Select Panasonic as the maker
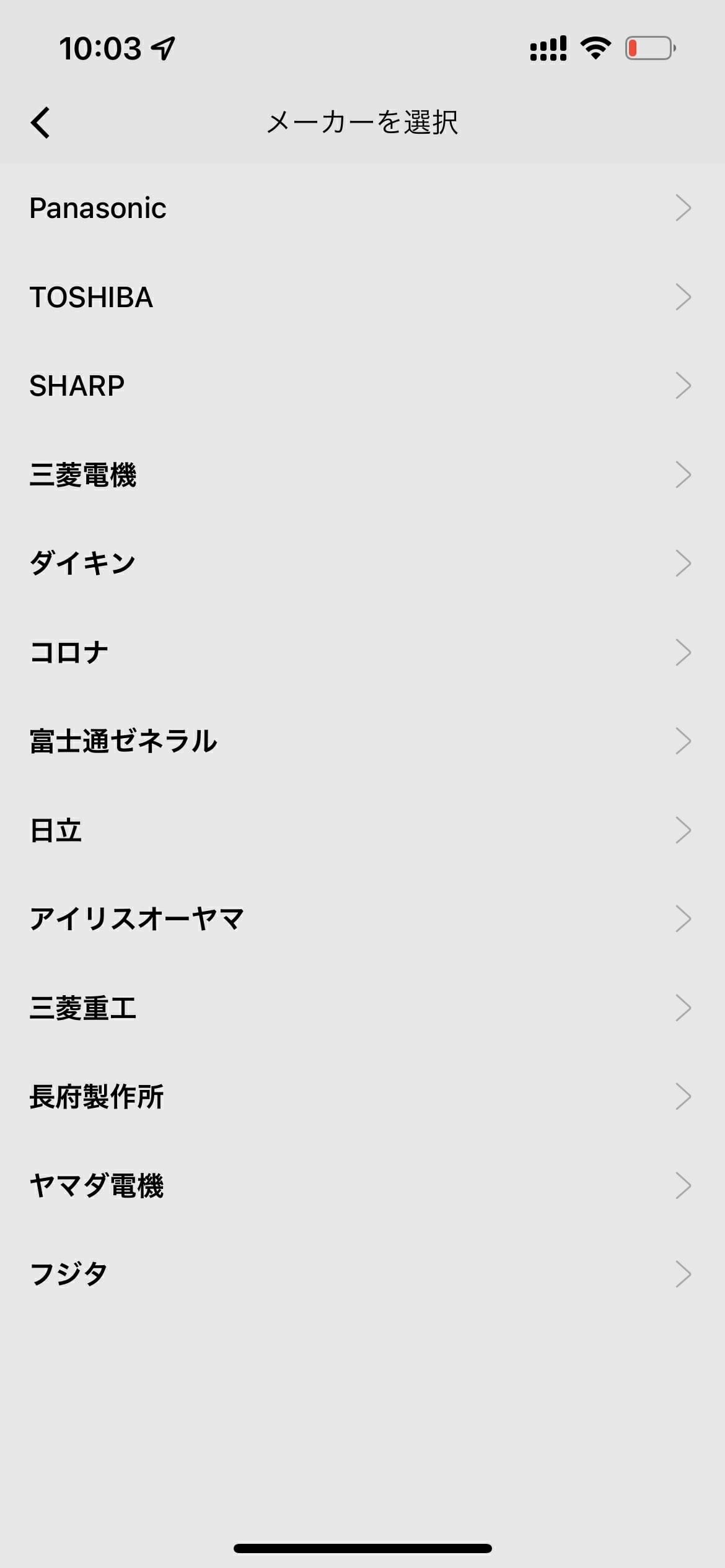This screenshot has width=725, height=1568. [362, 208]
